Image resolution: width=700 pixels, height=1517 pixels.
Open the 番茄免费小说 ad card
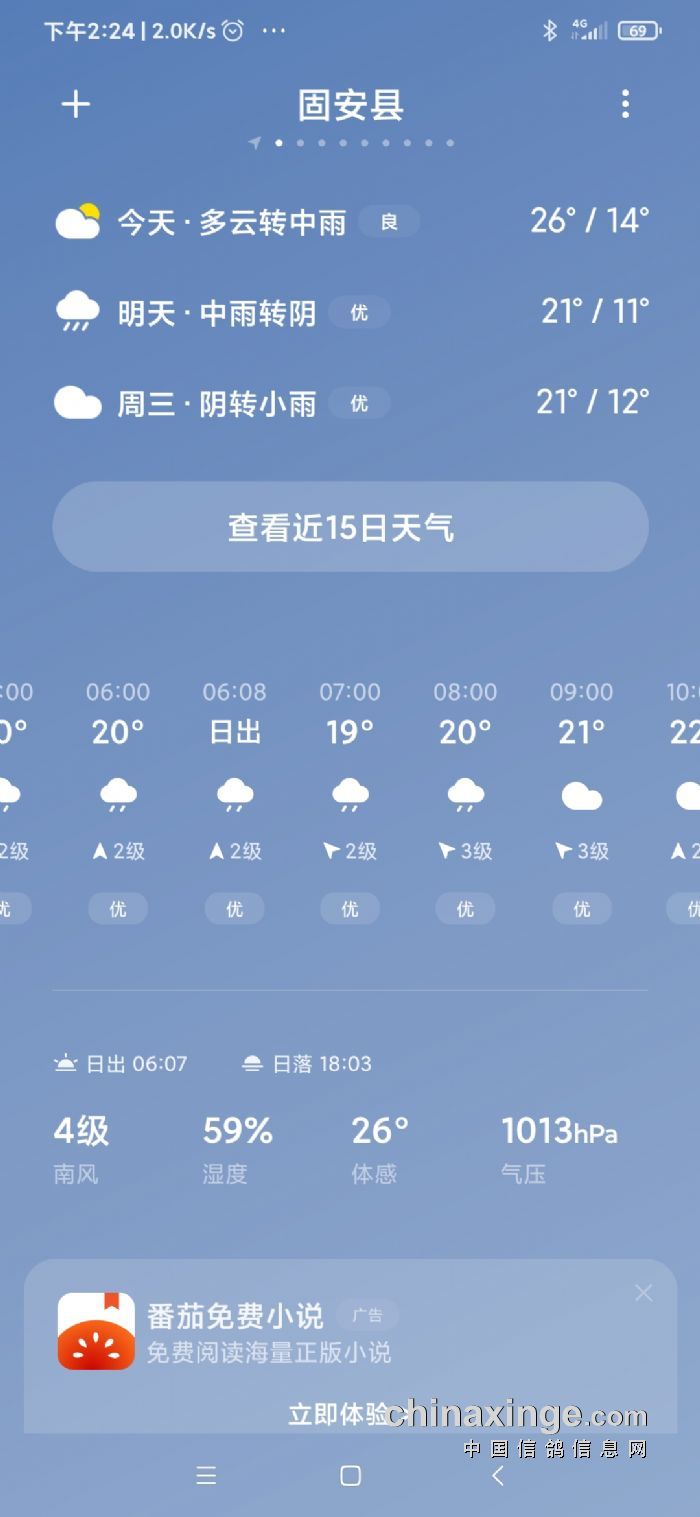[268, 1332]
